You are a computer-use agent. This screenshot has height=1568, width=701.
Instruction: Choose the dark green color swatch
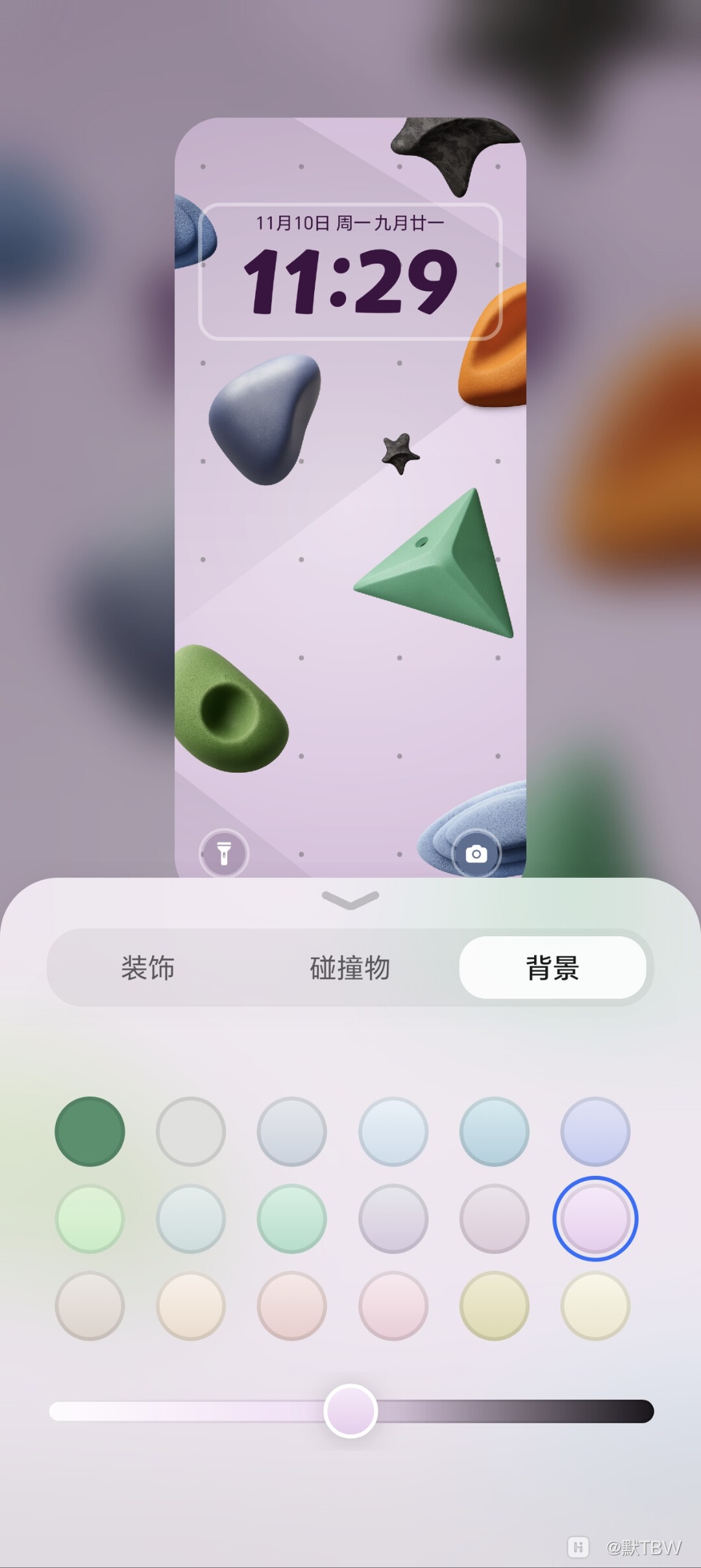click(x=90, y=1131)
